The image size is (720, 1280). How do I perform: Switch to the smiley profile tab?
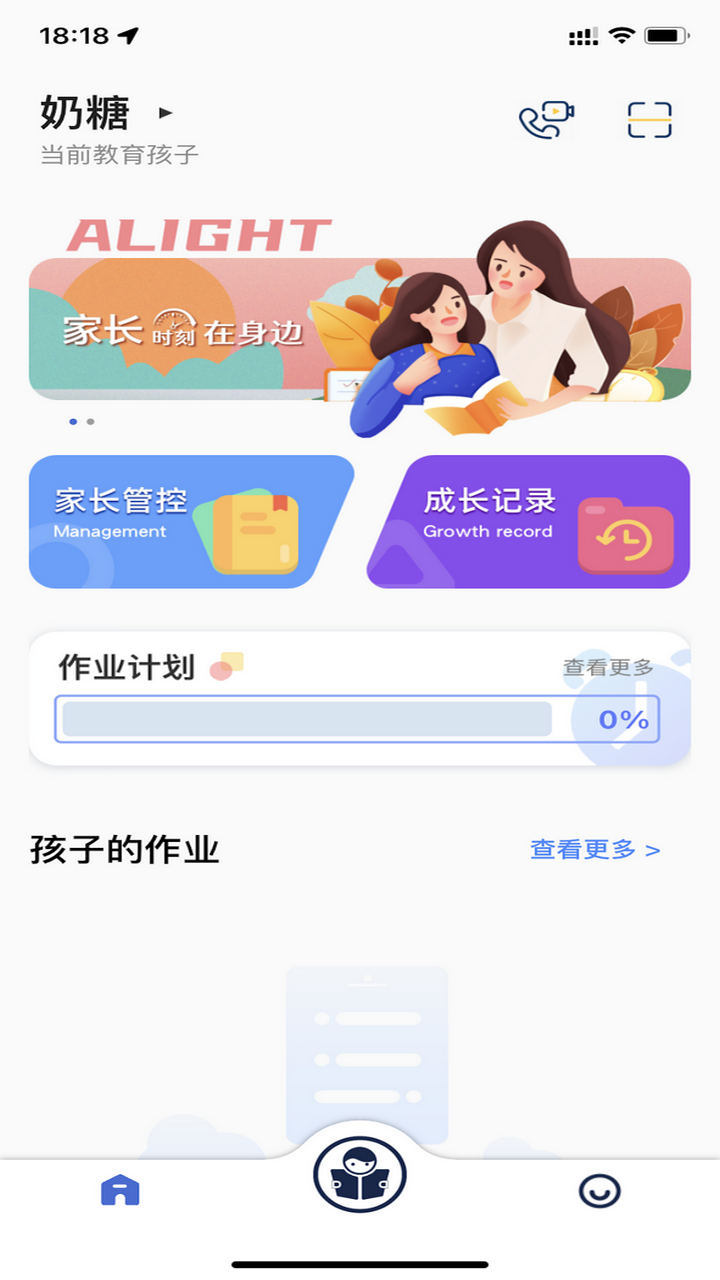coord(600,1190)
